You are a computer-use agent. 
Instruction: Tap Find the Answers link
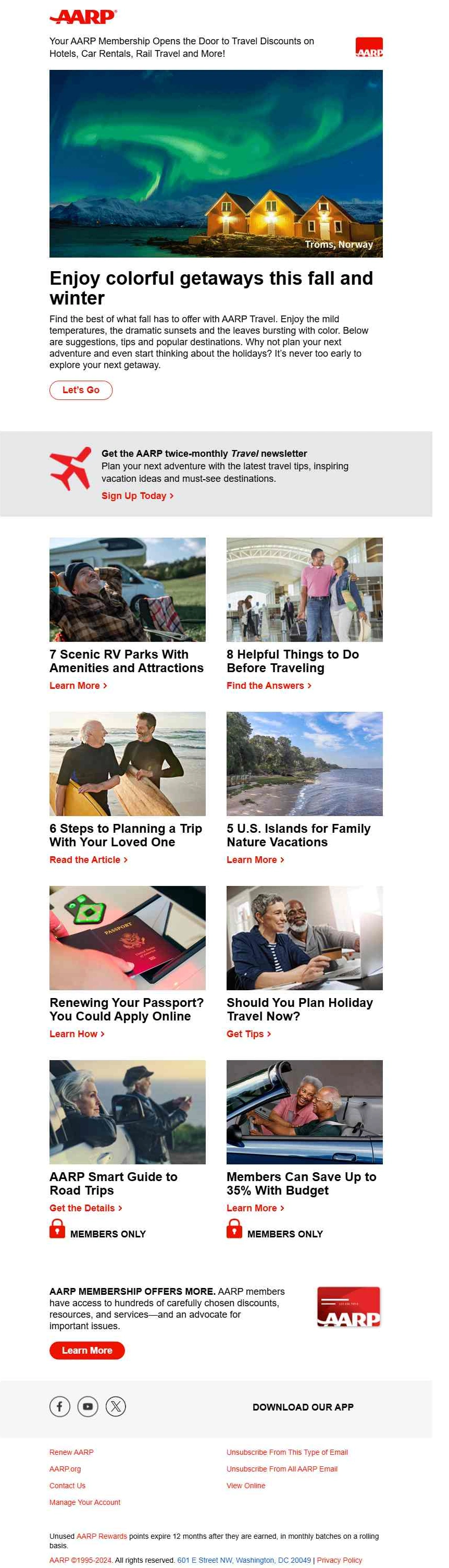pos(268,685)
